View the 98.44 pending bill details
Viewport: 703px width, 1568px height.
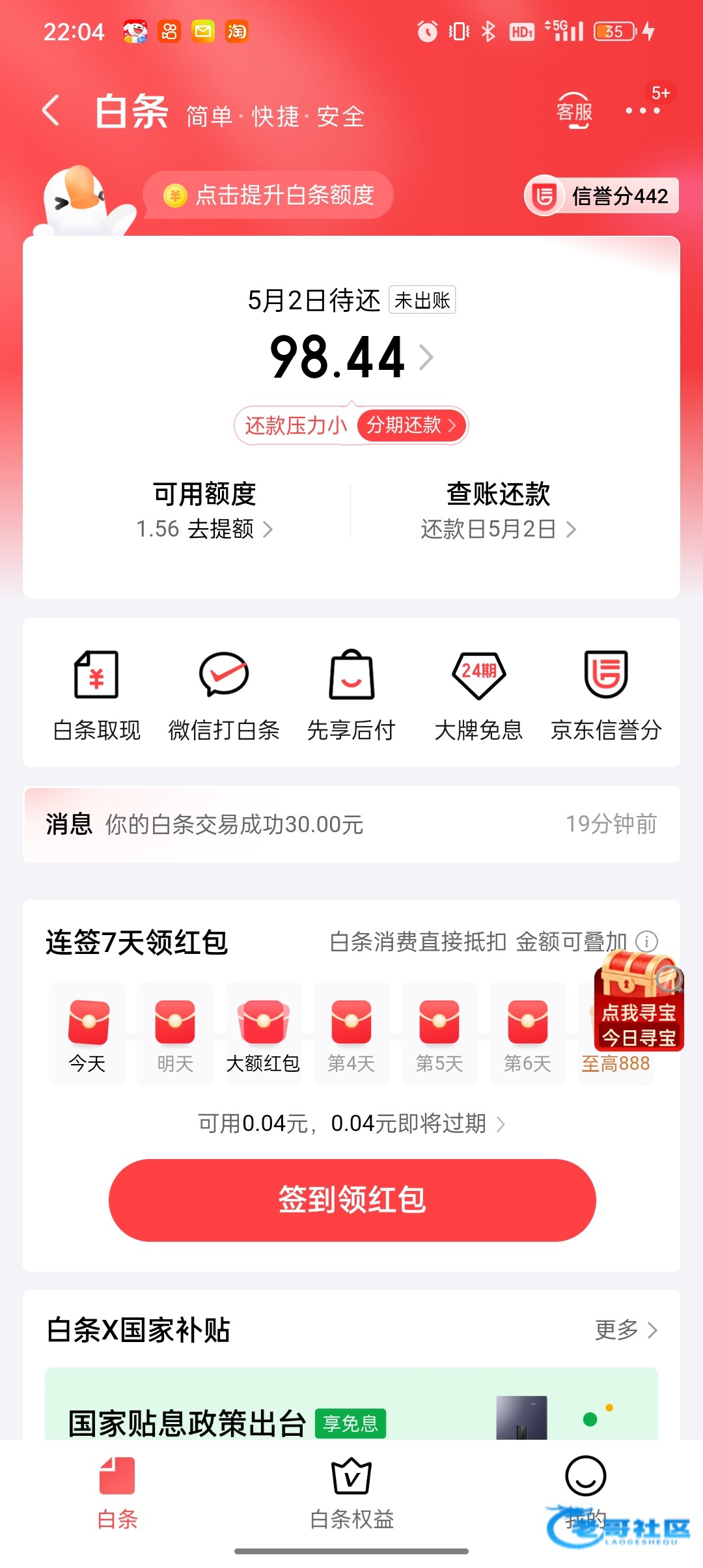coord(351,357)
